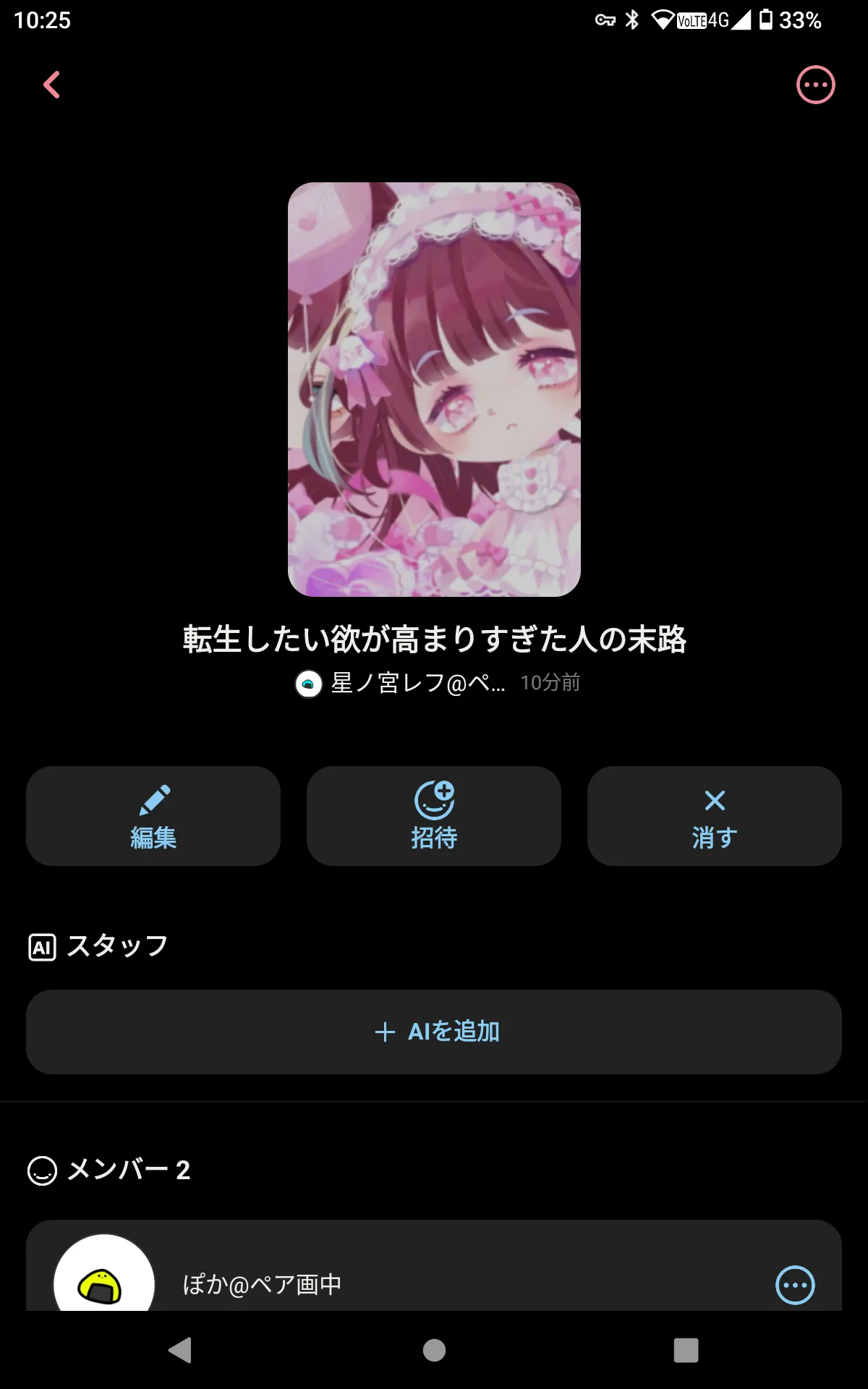This screenshot has width=868, height=1389.
Task: Tap the 編集 edit button
Action: click(x=153, y=816)
